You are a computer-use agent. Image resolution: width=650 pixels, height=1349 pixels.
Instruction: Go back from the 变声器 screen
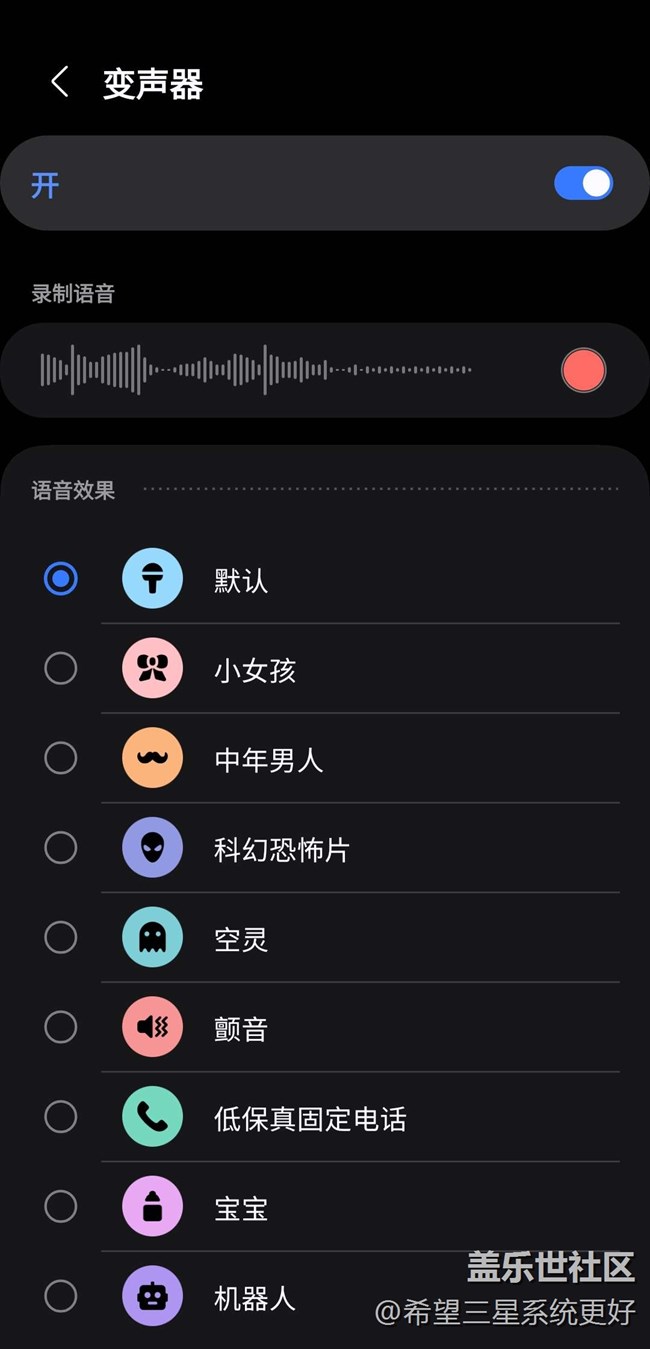point(60,83)
